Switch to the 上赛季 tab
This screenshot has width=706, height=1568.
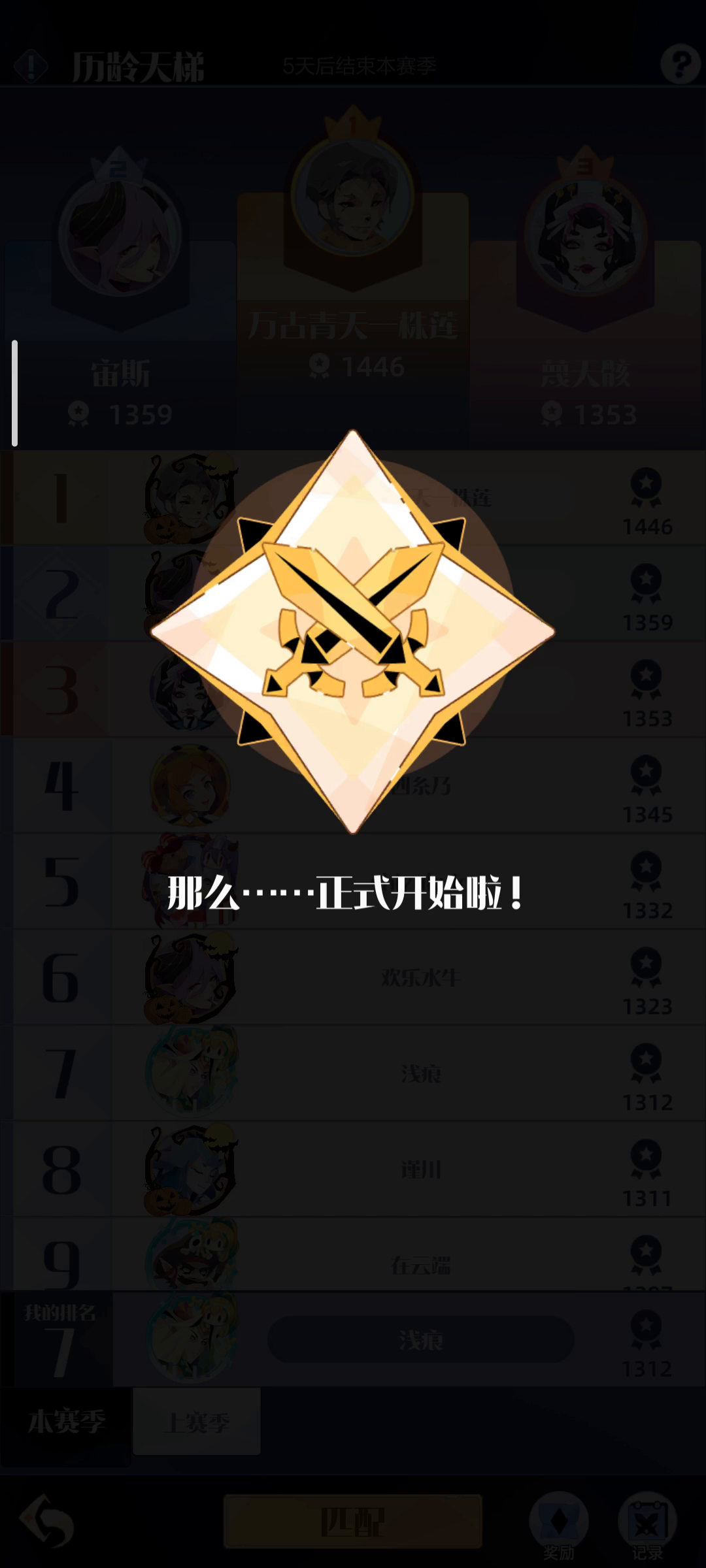197,1422
